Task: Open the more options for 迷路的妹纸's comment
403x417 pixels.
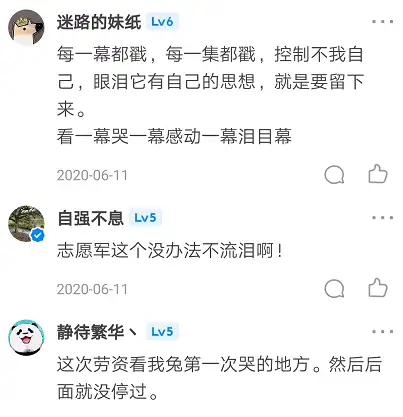Action: tap(382, 22)
